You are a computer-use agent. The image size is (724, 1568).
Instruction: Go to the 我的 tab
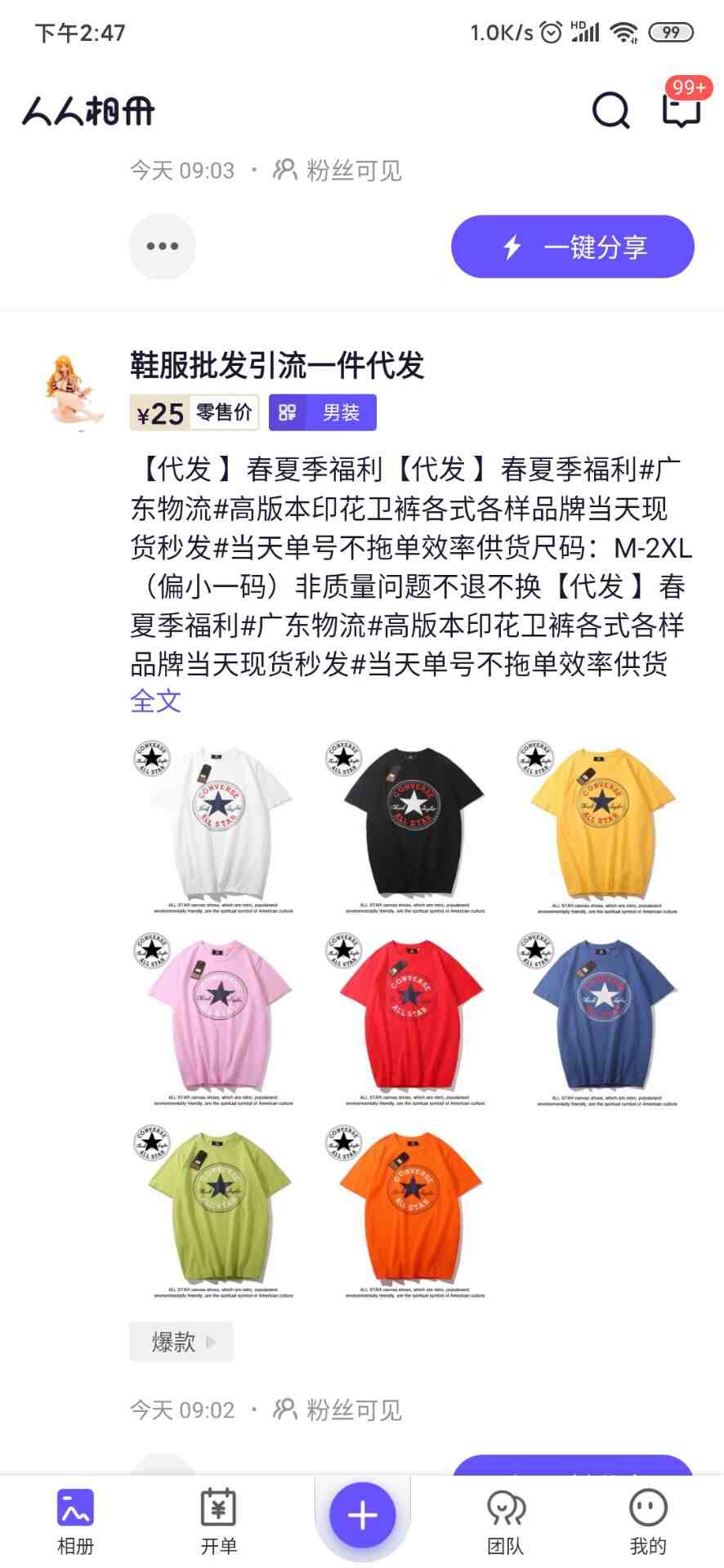648,1521
